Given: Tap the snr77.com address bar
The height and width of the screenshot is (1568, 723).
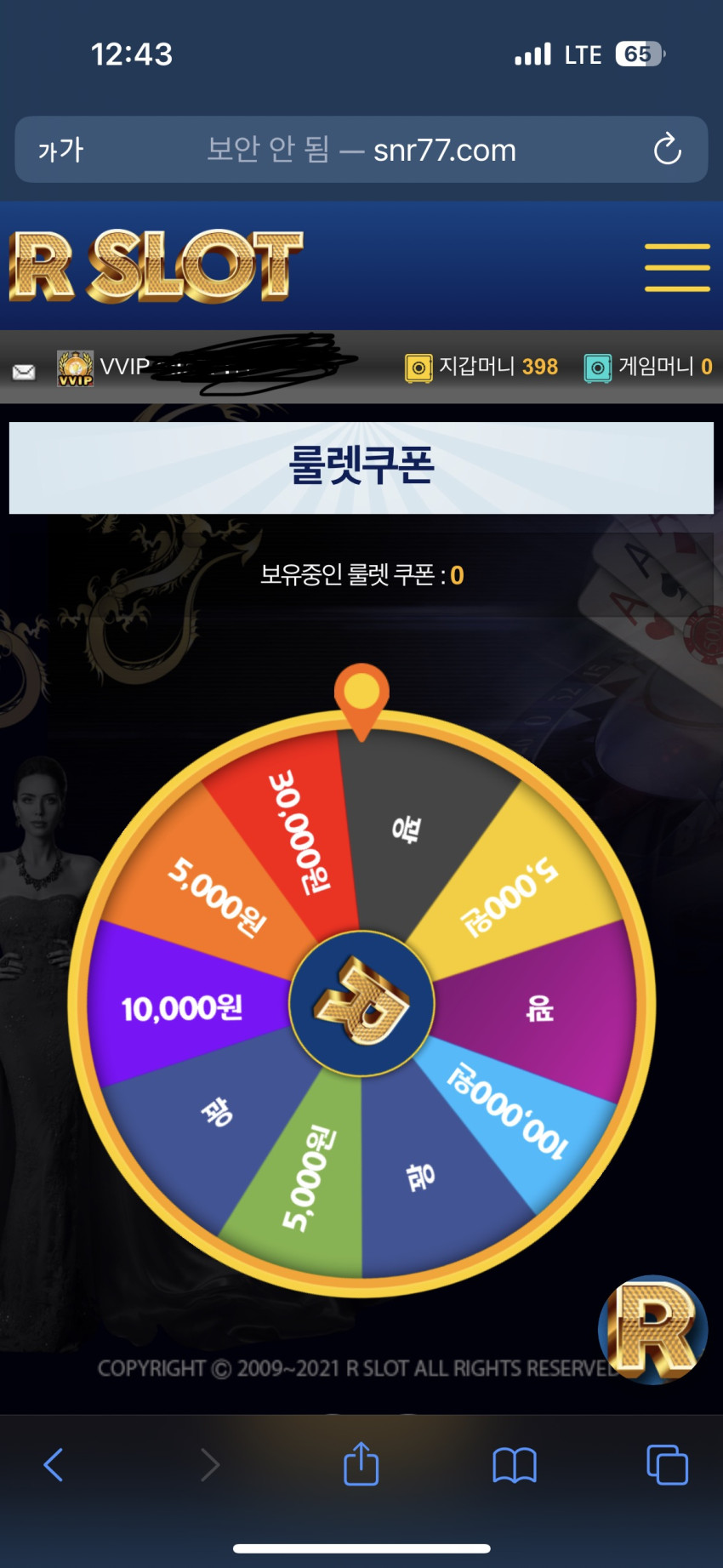Looking at the screenshot, I should point(361,150).
